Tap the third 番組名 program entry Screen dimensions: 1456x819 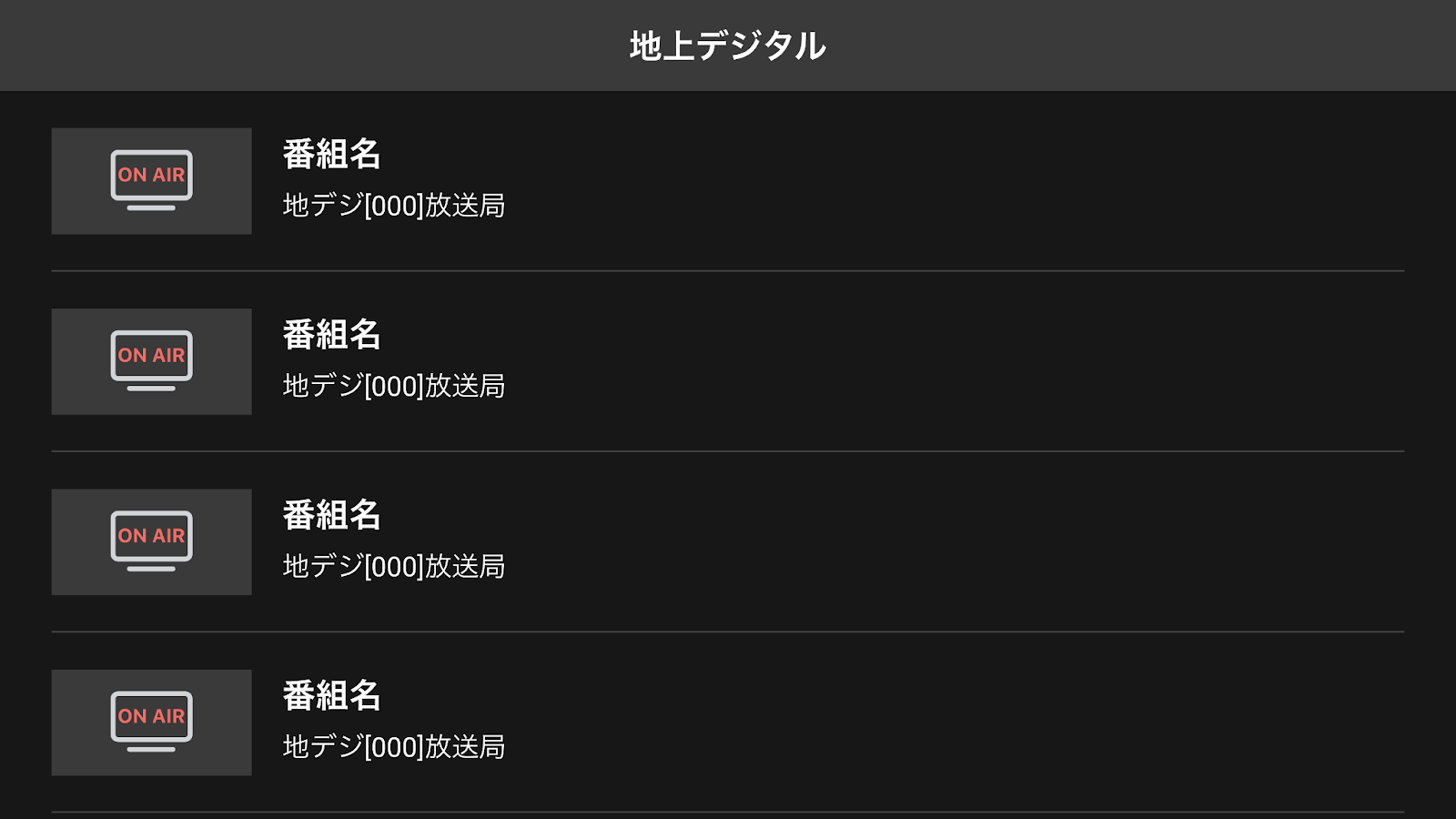[x=331, y=516]
